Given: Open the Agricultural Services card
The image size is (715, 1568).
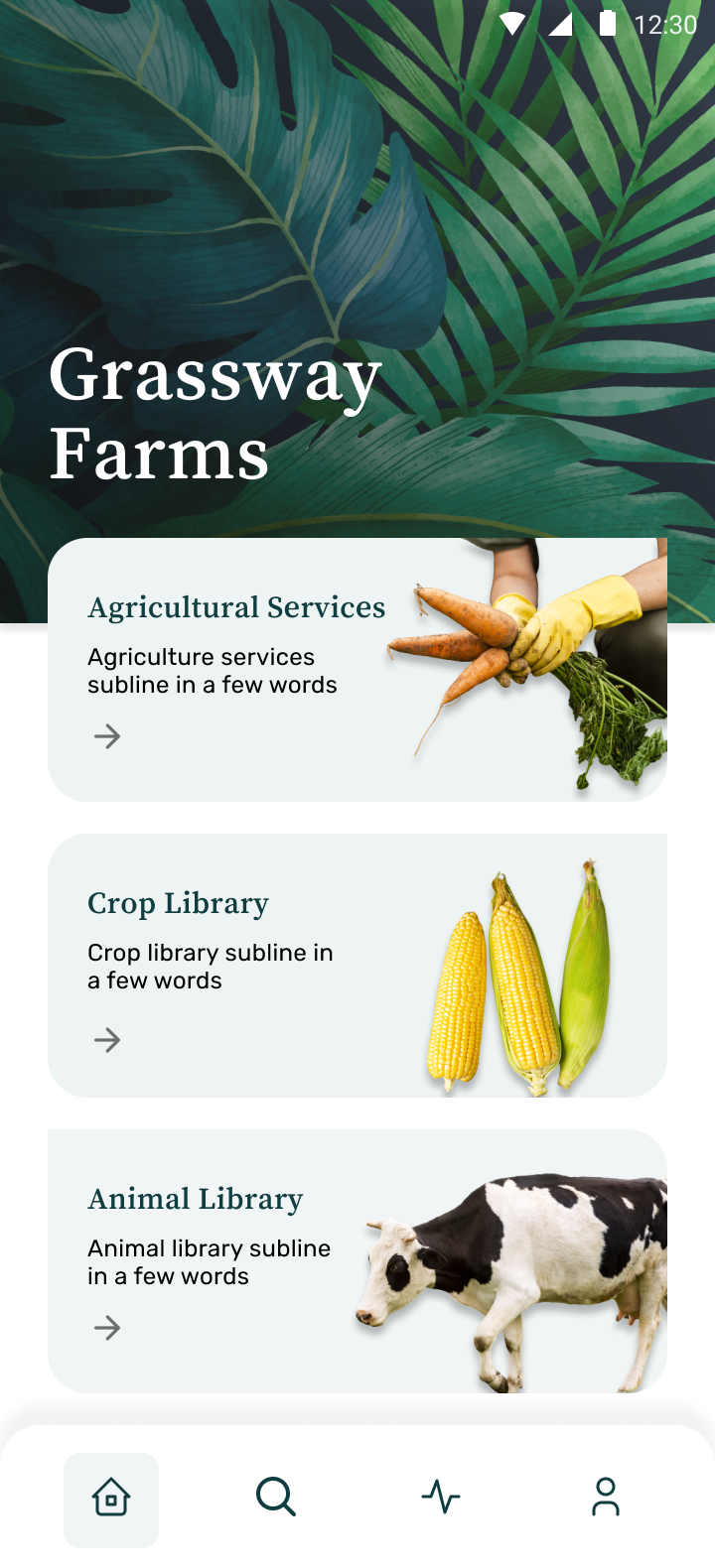Looking at the screenshot, I should click(357, 670).
